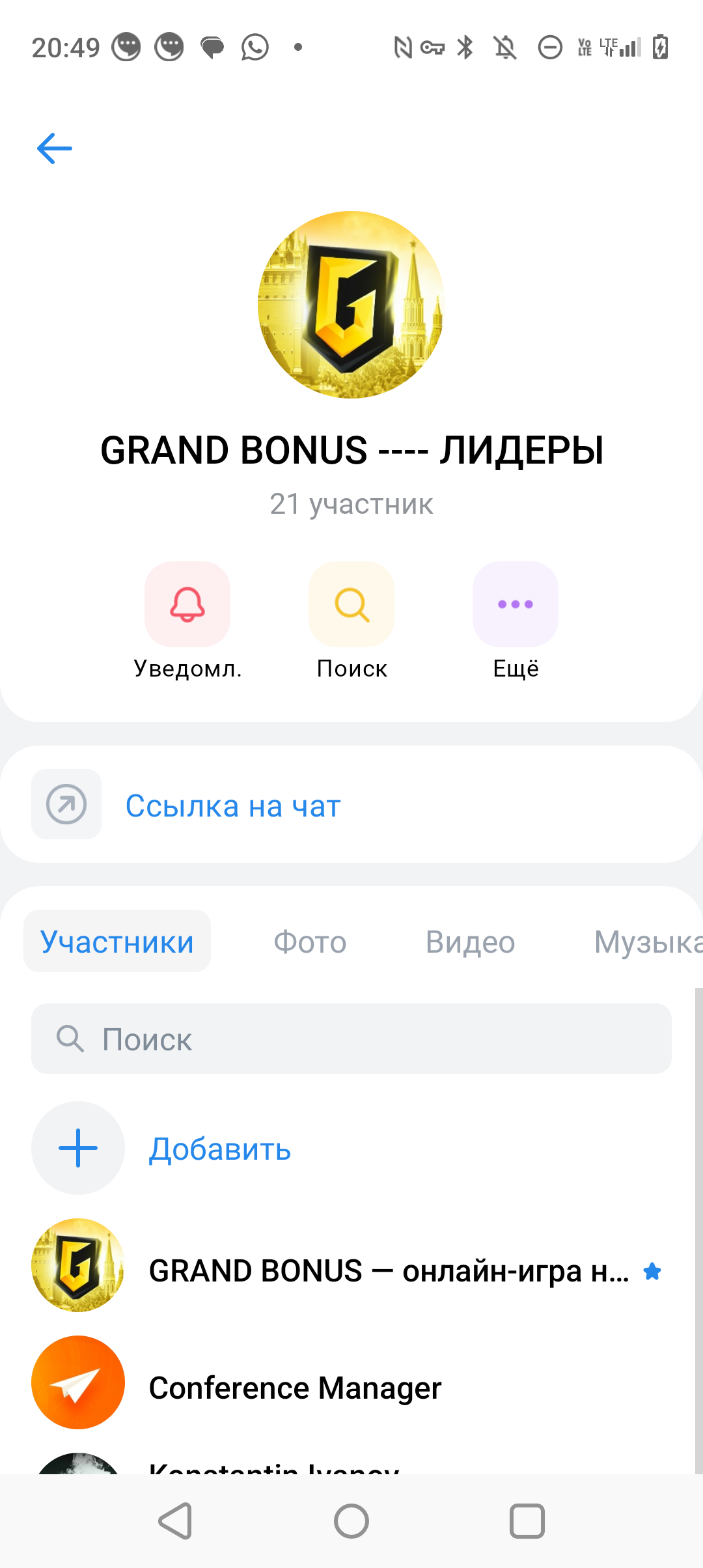Focus the participants Поиск field

pyautogui.click(x=351, y=1039)
